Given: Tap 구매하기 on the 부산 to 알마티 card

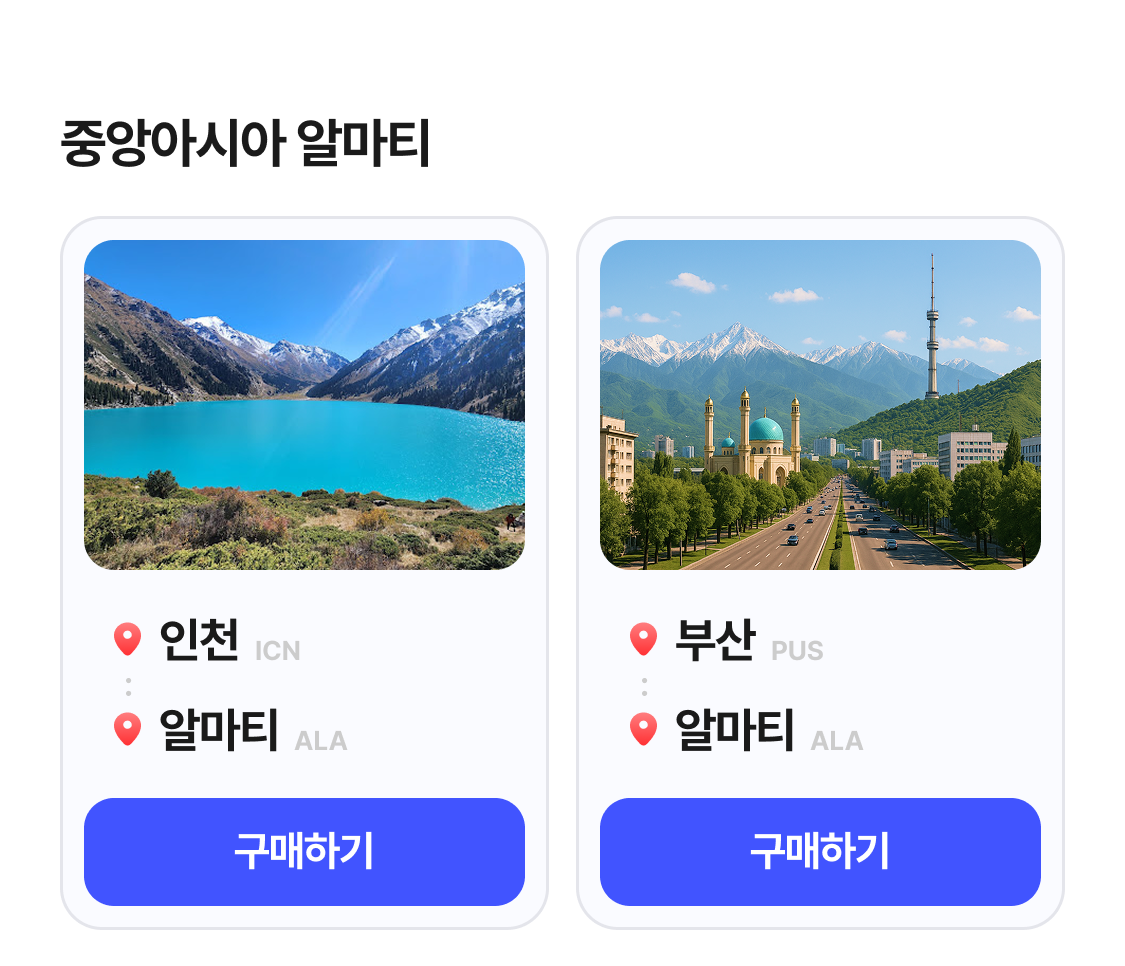Looking at the screenshot, I should click(820, 852).
